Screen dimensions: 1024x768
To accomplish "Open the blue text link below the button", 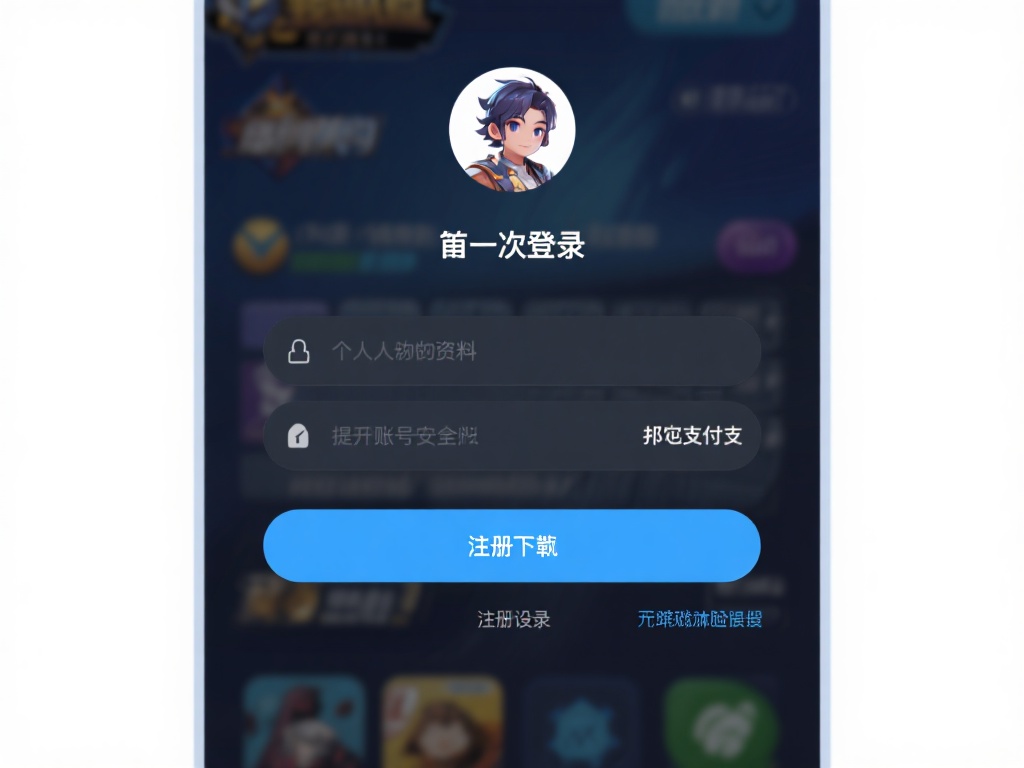I will pos(699,619).
